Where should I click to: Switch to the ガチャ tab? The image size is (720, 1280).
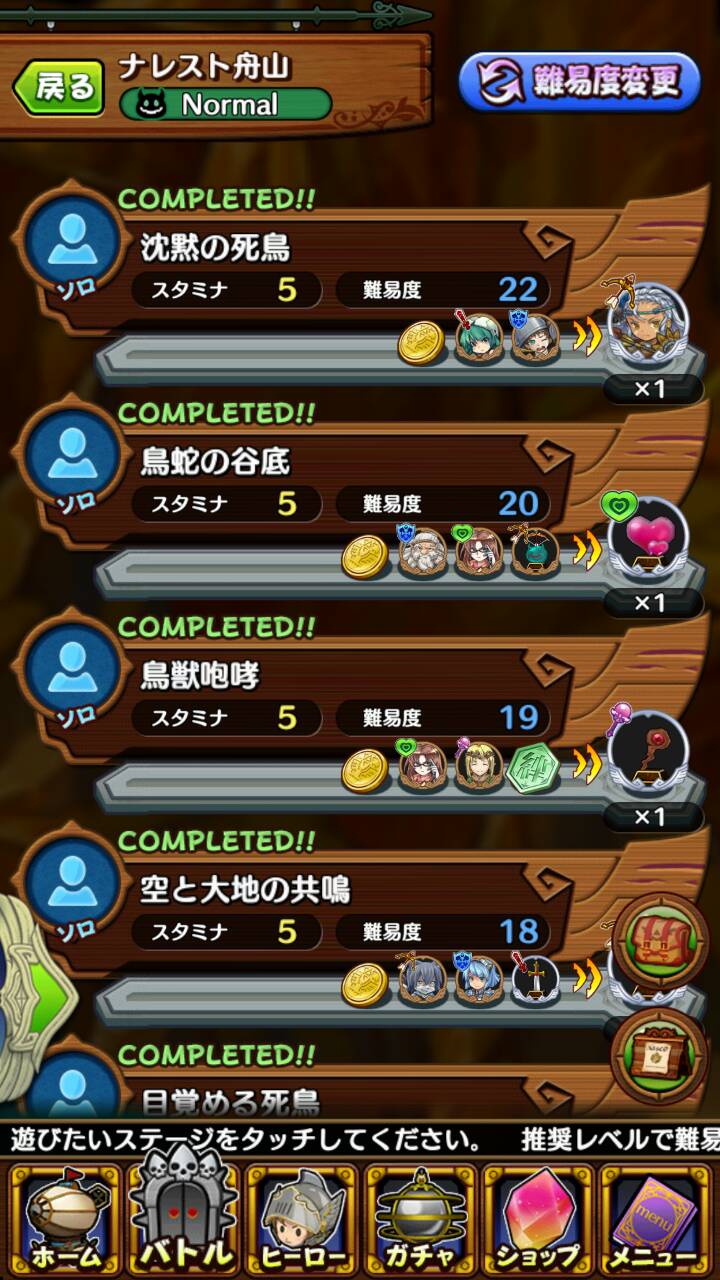click(420, 1222)
